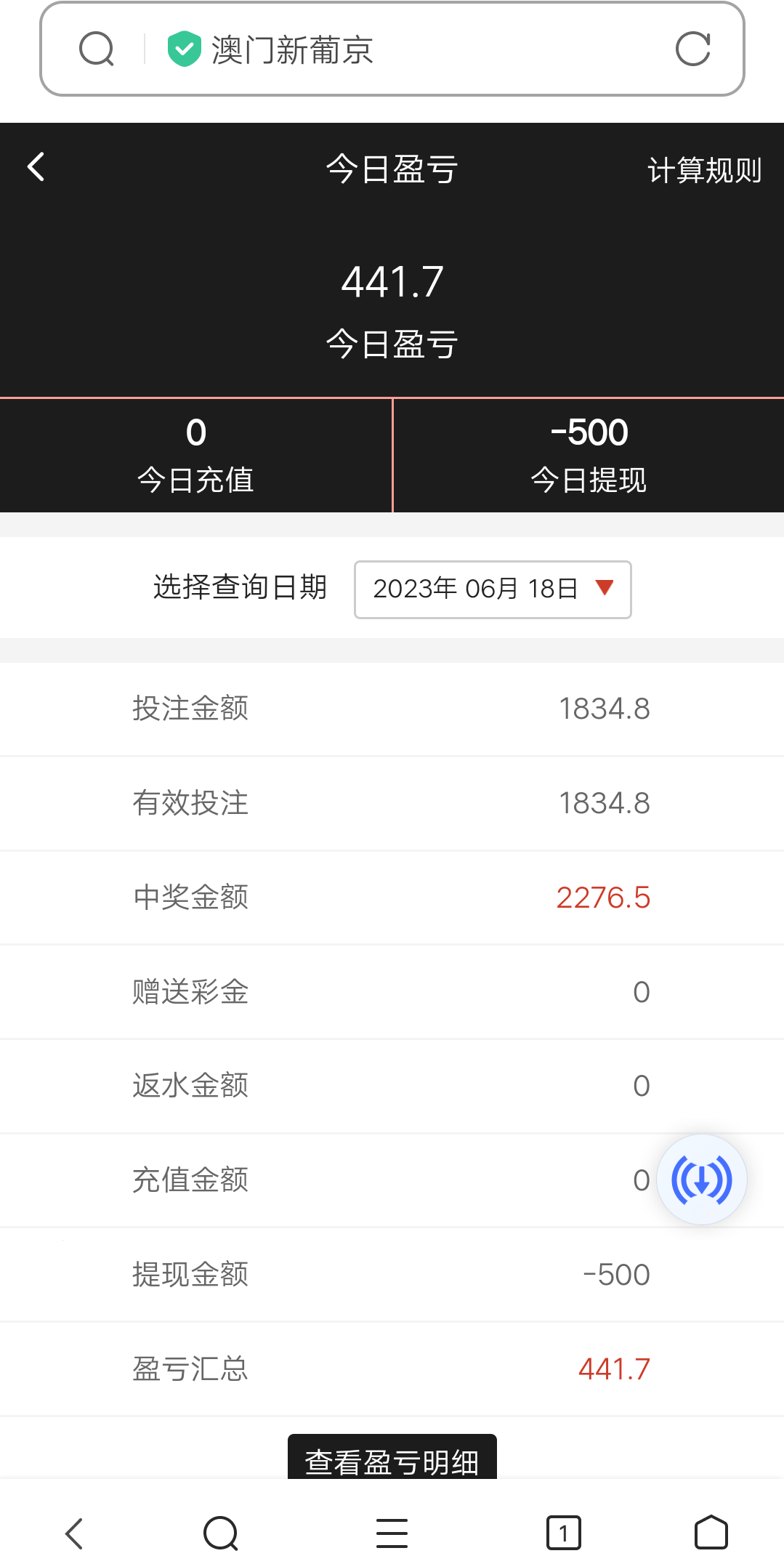Tap the red triangle to change date
The width and height of the screenshot is (784, 1556).
pyautogui.click(x=604, y=589)
